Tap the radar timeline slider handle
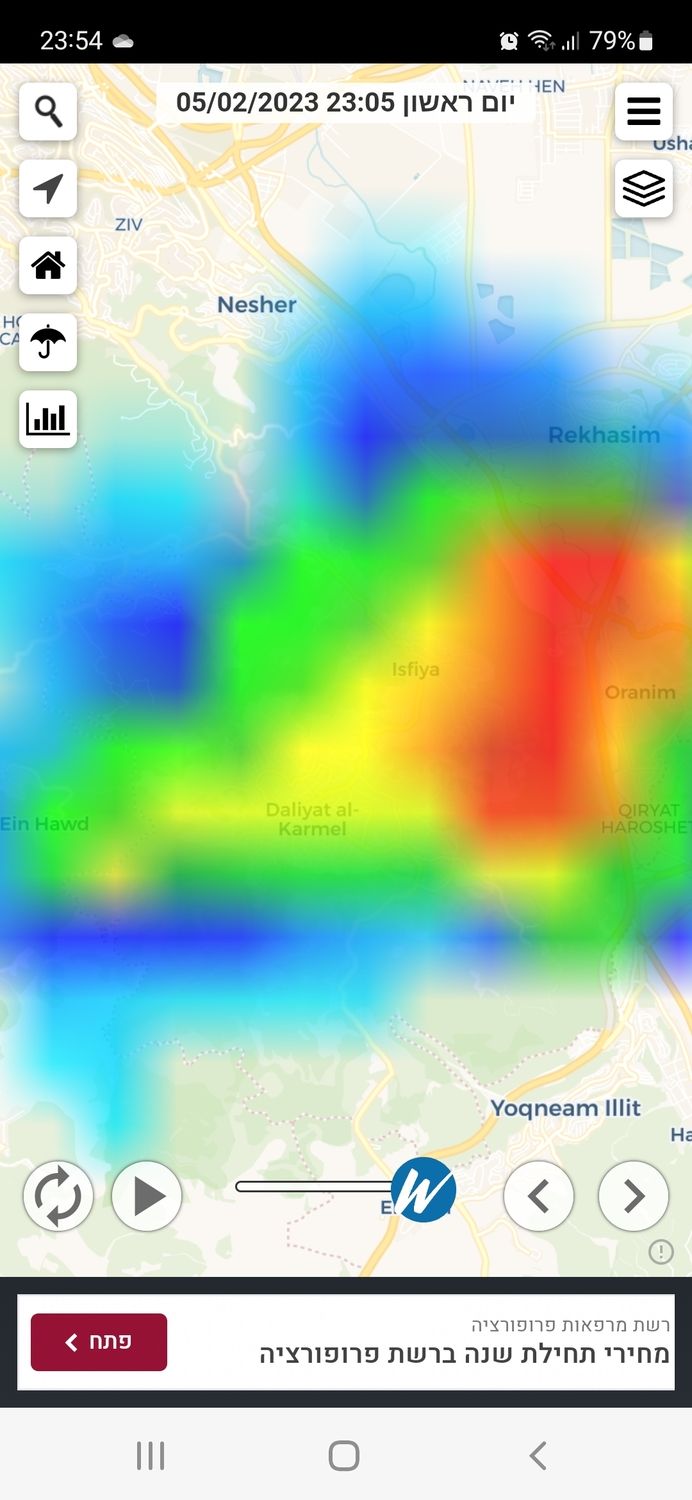The width and height of the screenshot is (692, 1500). (423, 1190)
